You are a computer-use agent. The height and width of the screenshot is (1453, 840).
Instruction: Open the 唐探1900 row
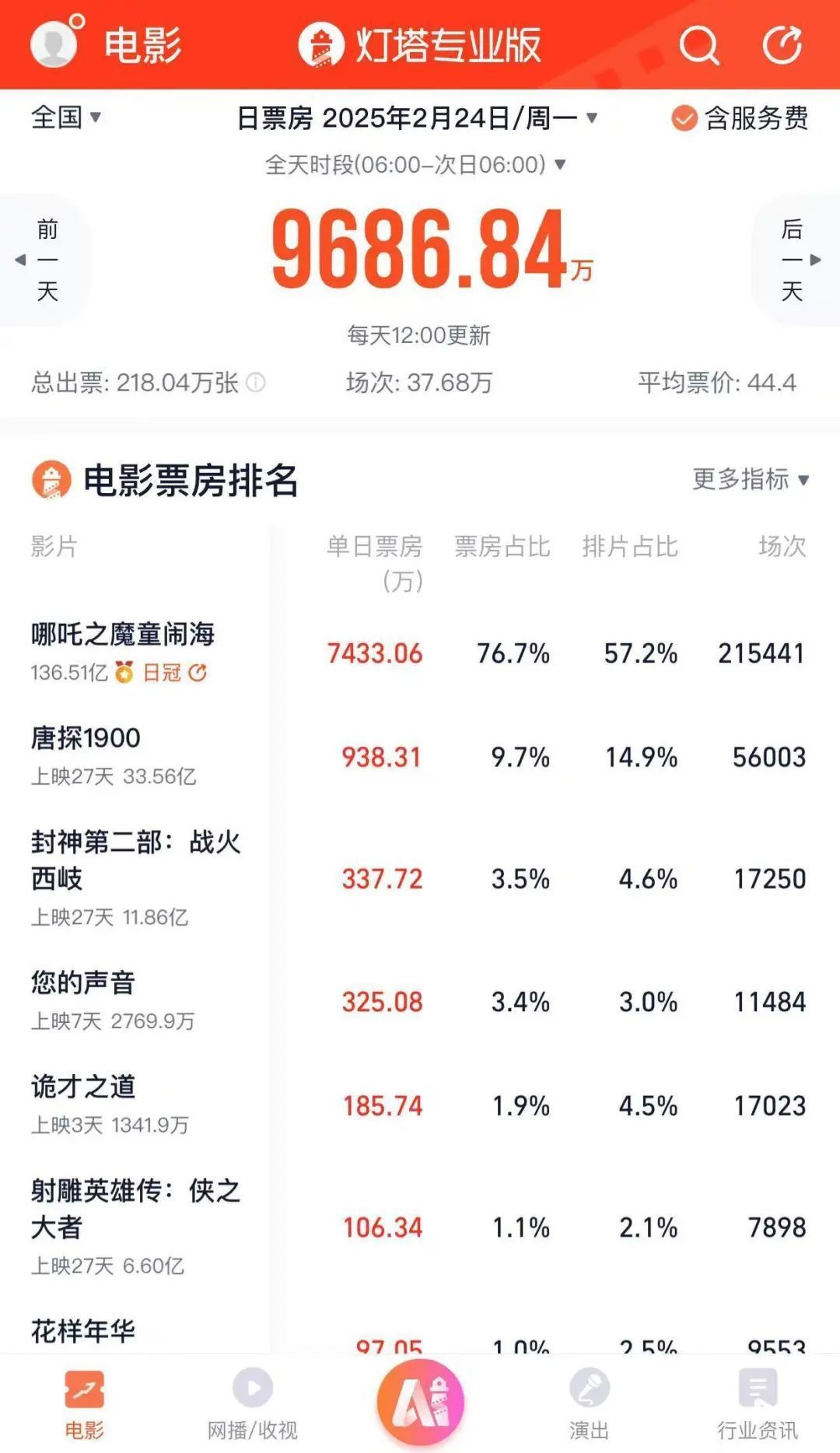point(86,738)
